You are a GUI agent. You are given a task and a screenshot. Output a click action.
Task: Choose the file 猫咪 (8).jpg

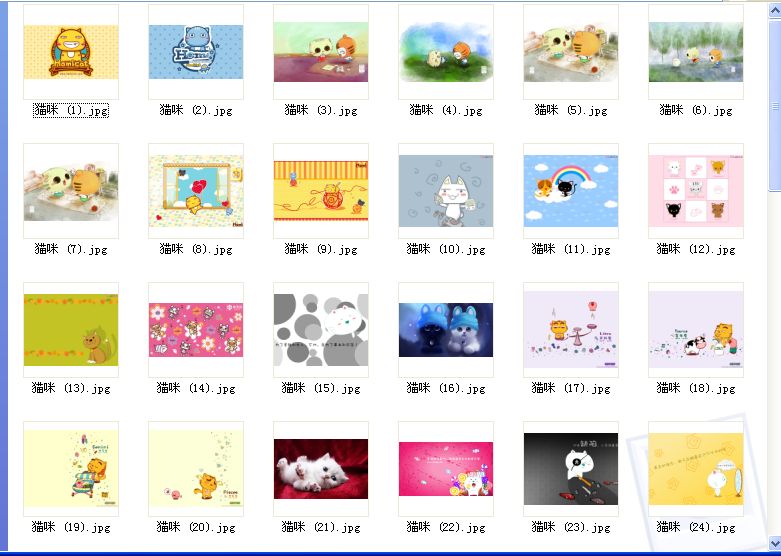[196, 191]
